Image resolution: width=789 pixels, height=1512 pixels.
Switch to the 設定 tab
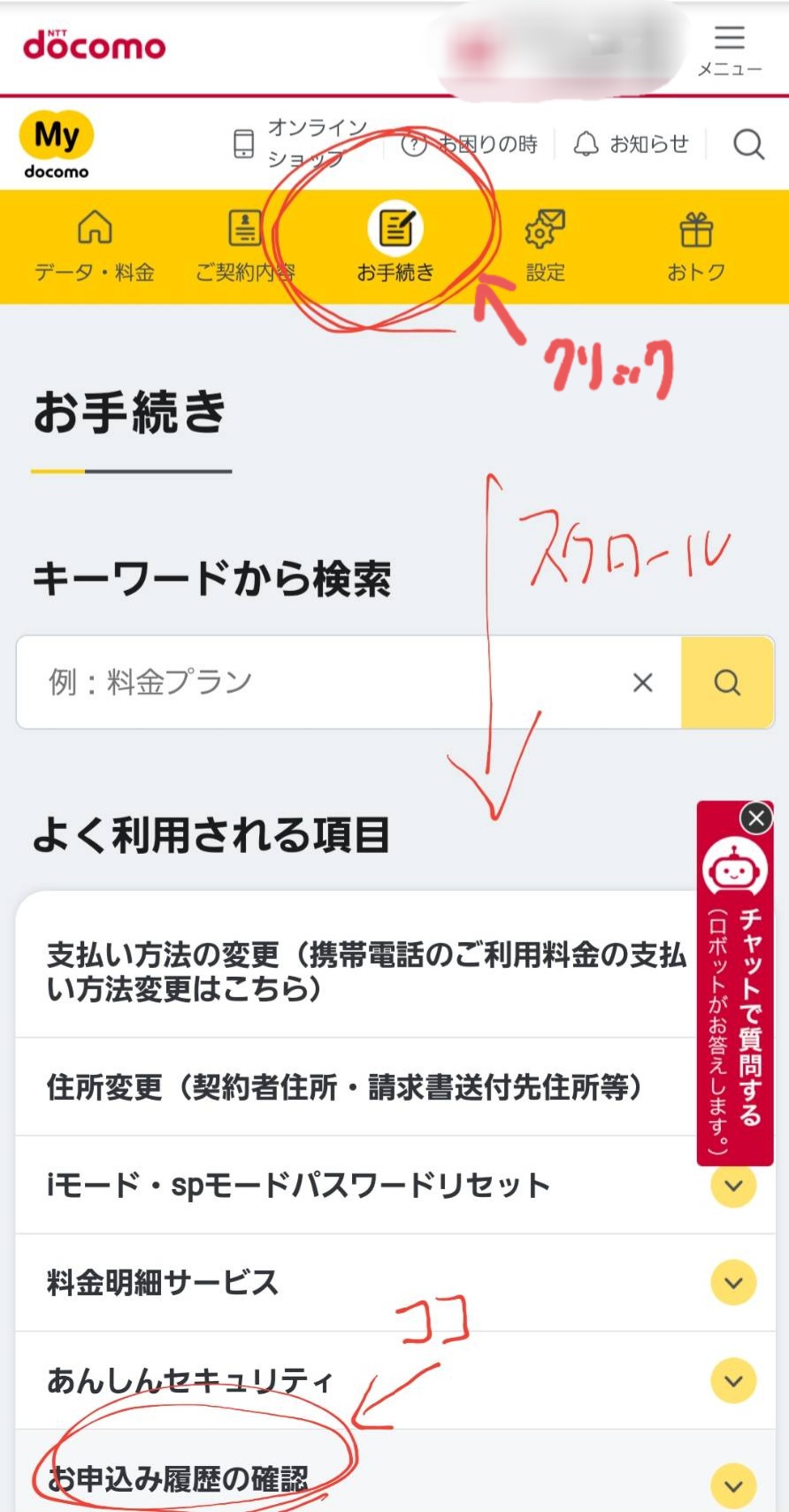545,247
